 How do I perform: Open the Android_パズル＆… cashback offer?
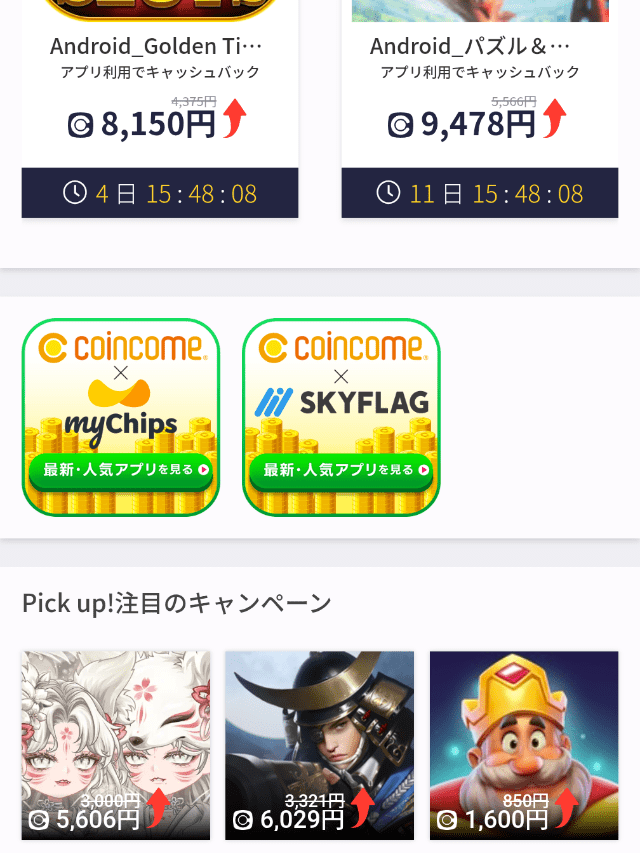478,90
